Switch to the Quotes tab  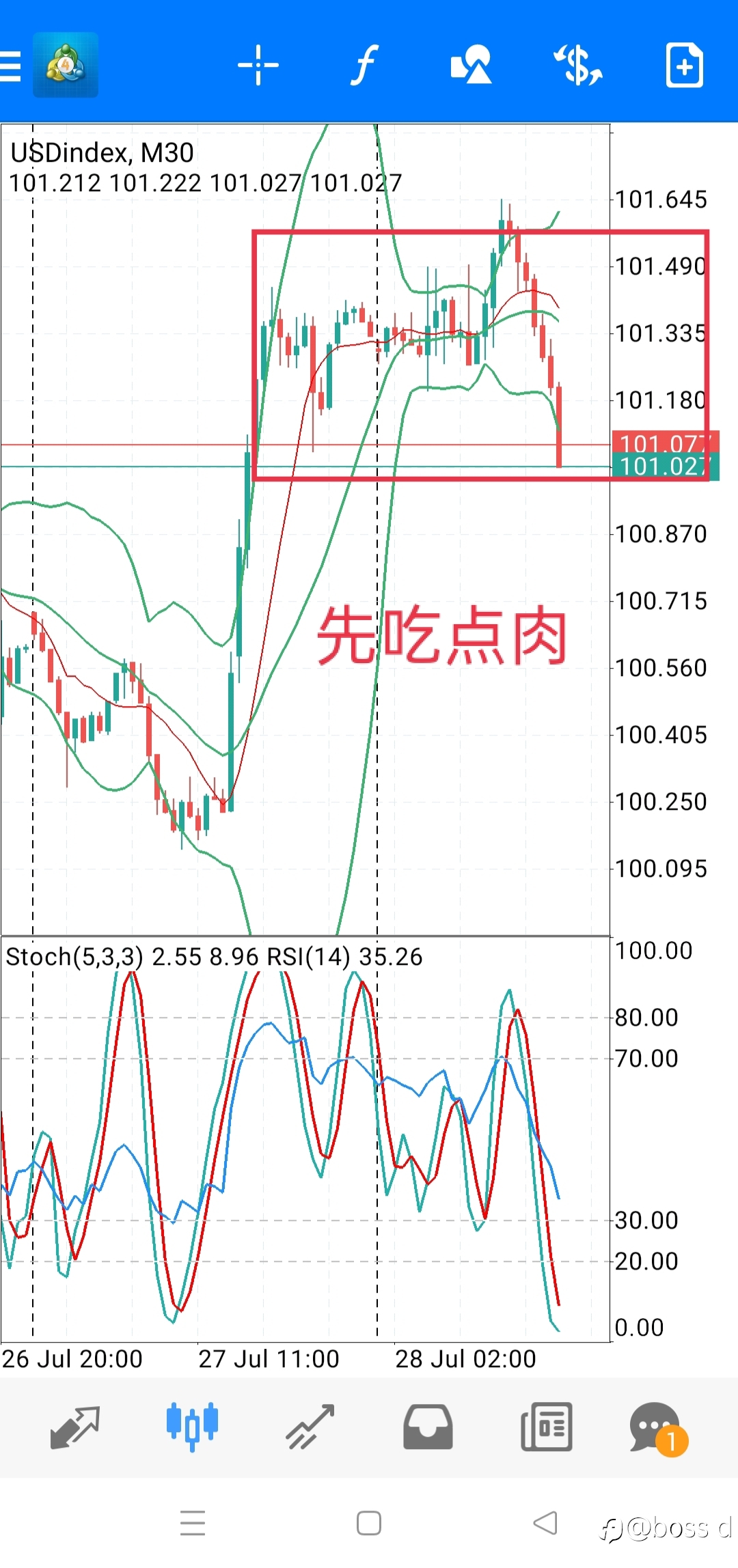(75, 1427)
